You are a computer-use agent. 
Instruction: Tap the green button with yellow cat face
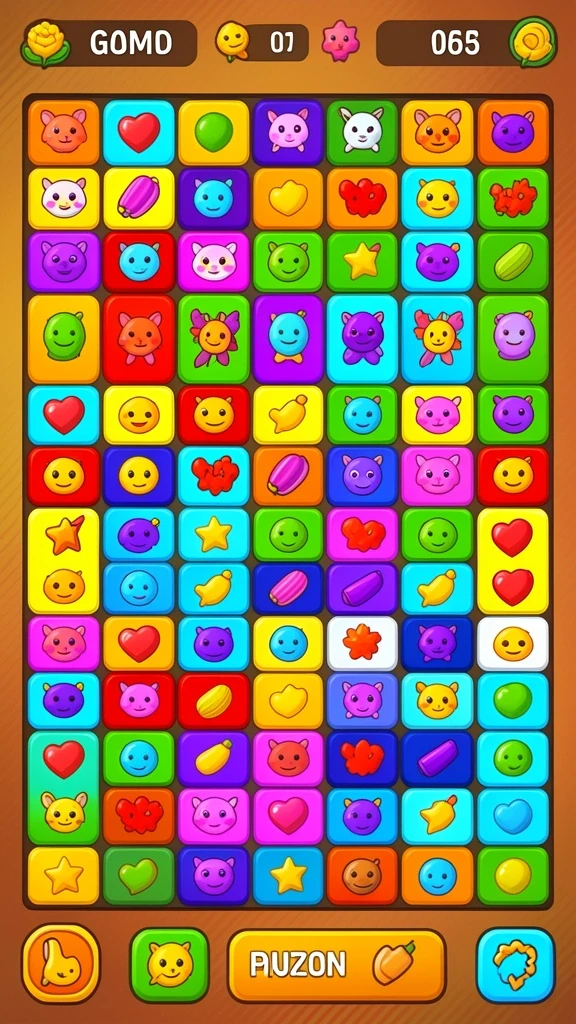click(x=170, y=965)
